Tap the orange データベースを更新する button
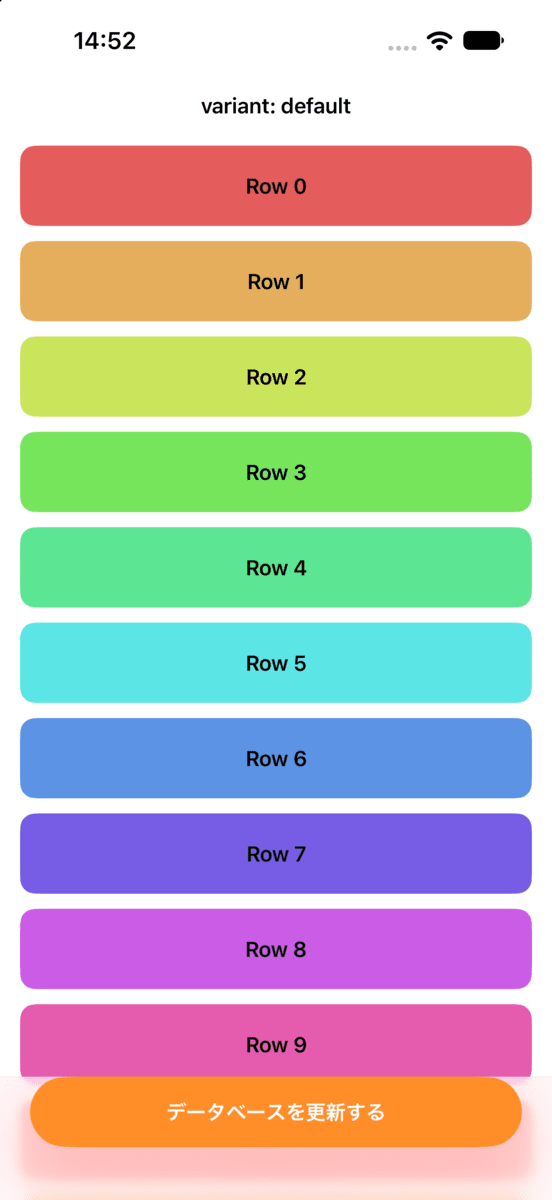 (x=276, y=1112)
